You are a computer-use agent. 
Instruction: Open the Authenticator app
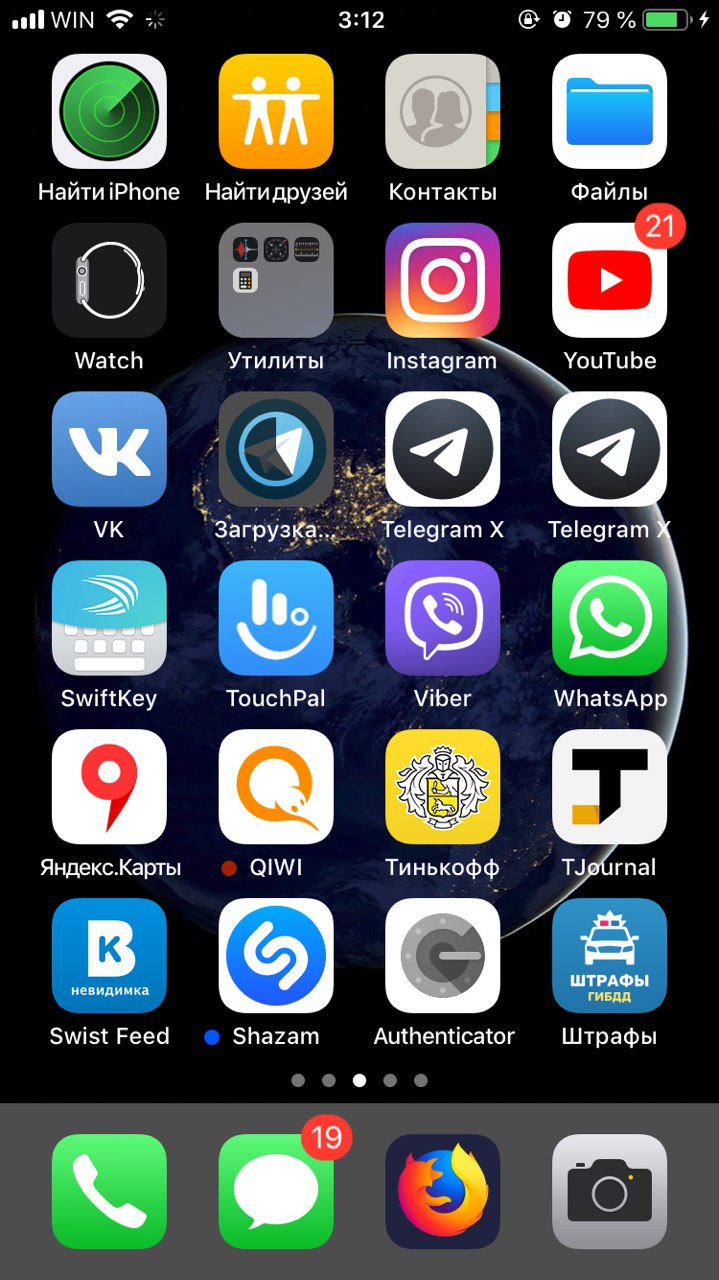(443, 956)
